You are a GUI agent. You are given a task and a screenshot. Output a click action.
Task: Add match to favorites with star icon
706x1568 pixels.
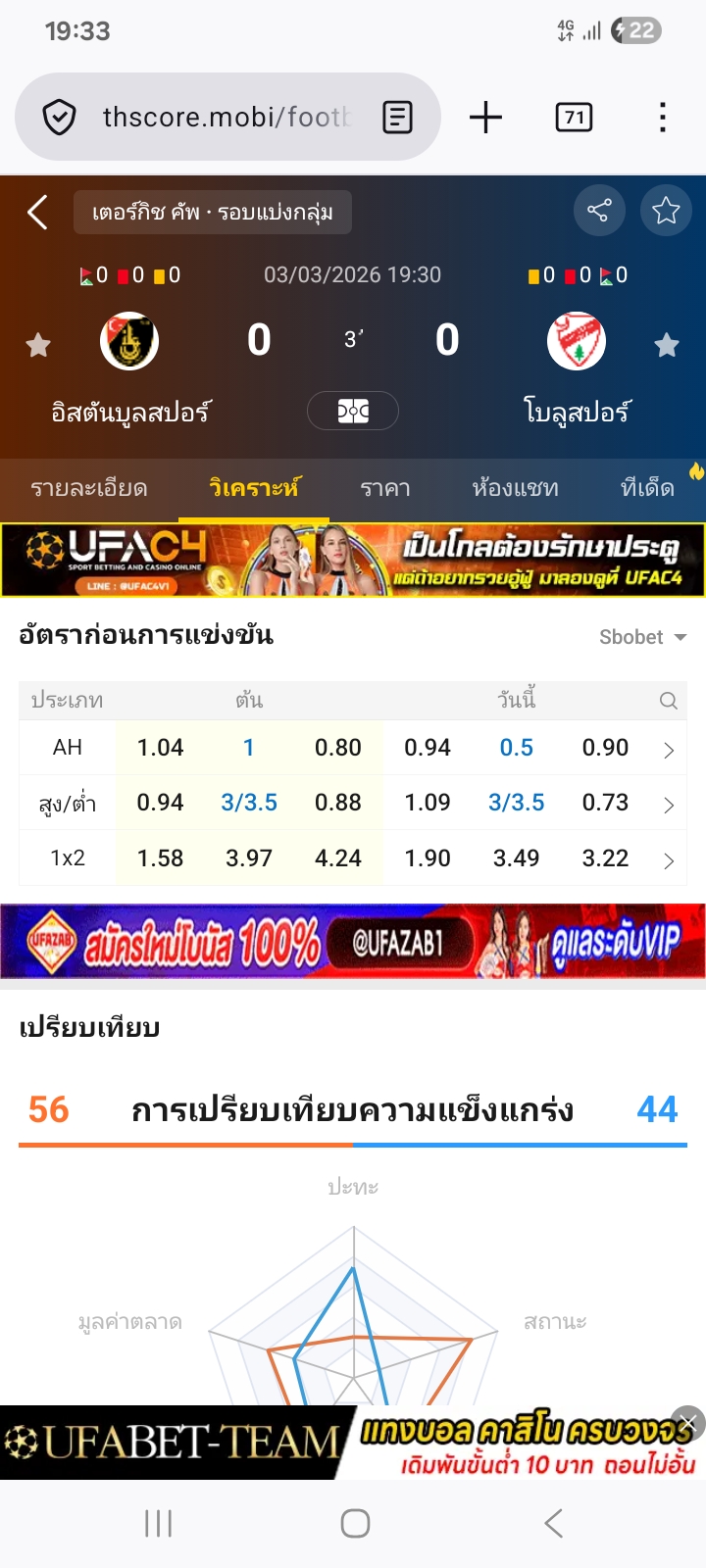666,210
